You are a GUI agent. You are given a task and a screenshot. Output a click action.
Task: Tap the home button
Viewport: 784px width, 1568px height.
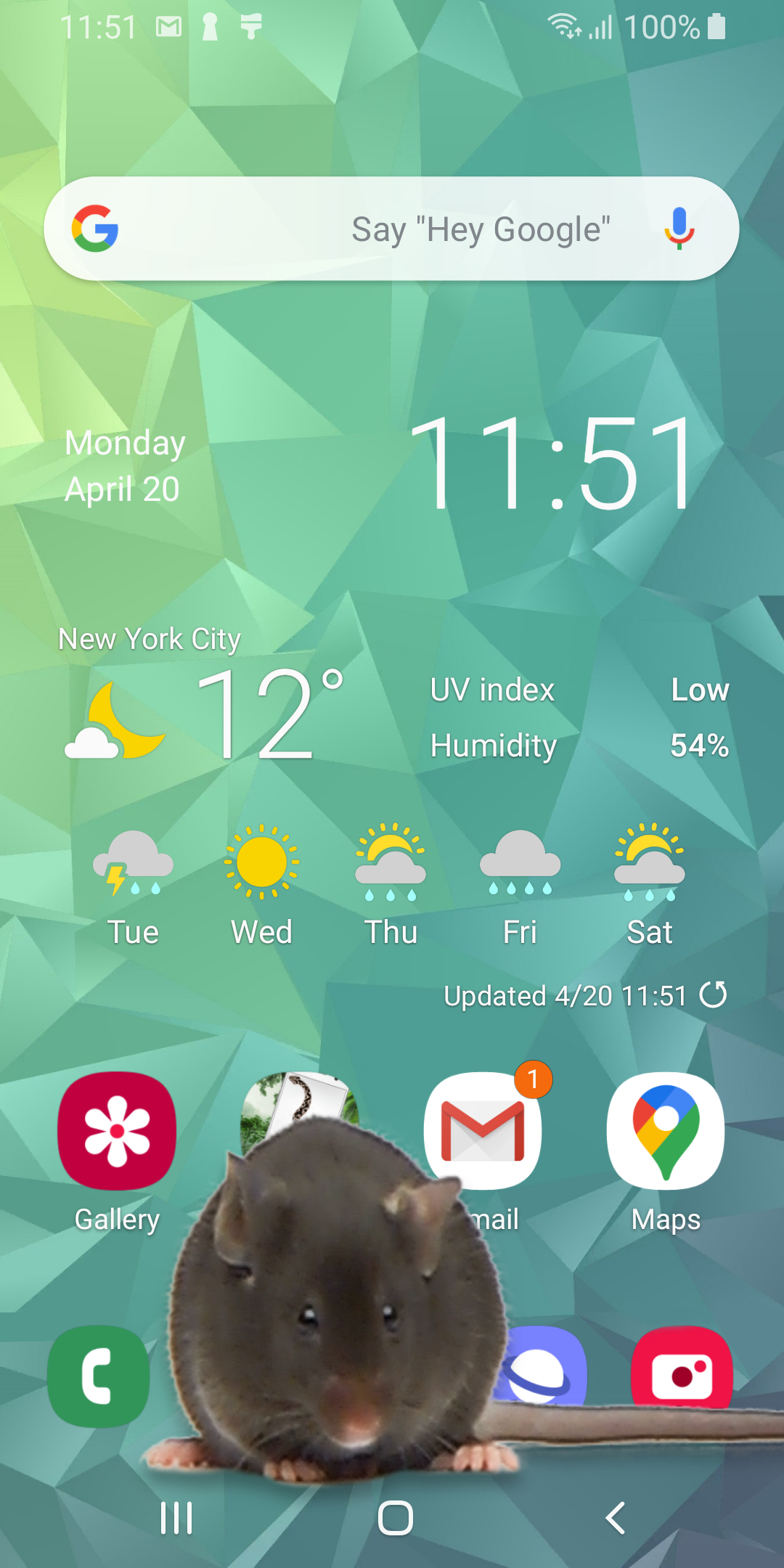(x=396, y=1518)
